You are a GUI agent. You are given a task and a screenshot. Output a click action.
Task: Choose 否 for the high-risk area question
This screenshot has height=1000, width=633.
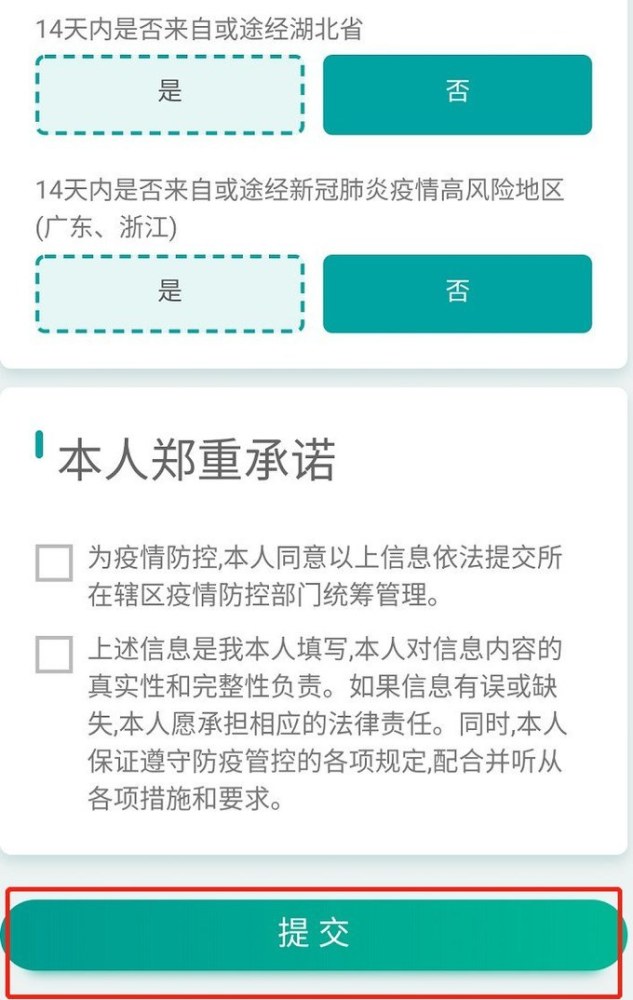pyautogui.click(x=457, y=293)
